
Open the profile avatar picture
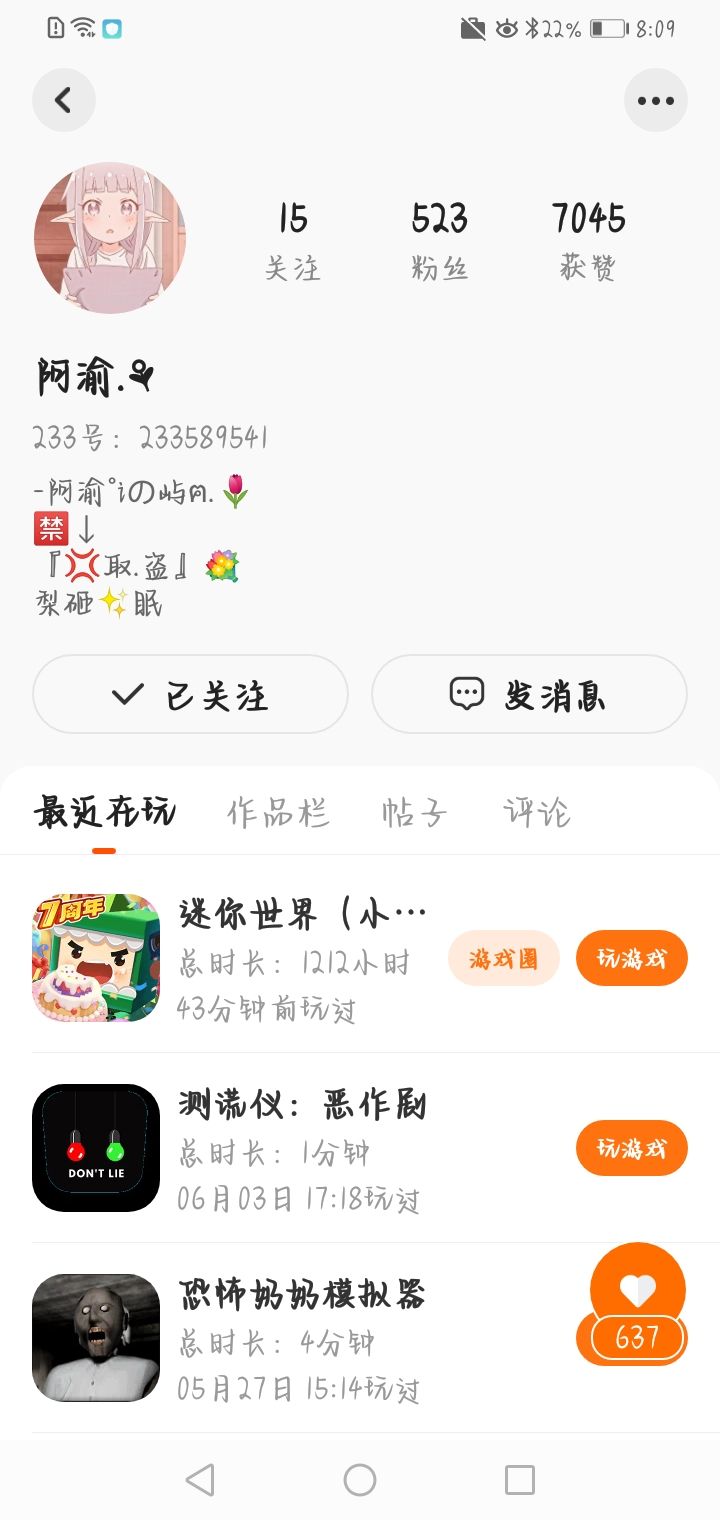pos(110,238)
